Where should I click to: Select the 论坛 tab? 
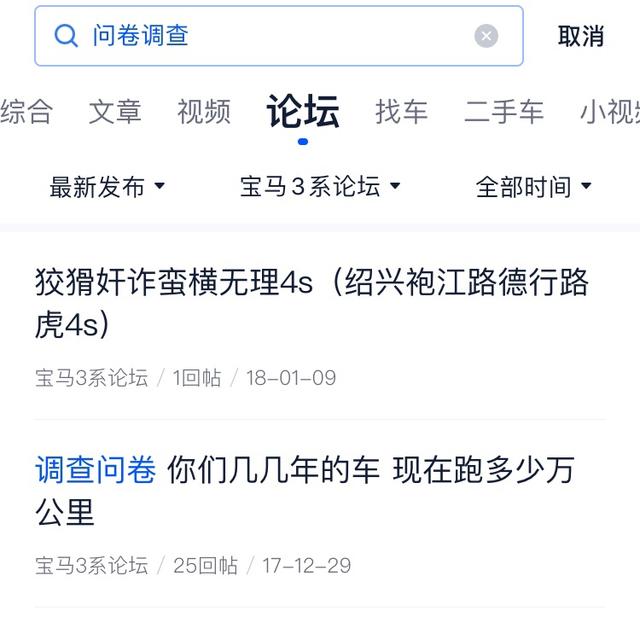tap(302, 111)
